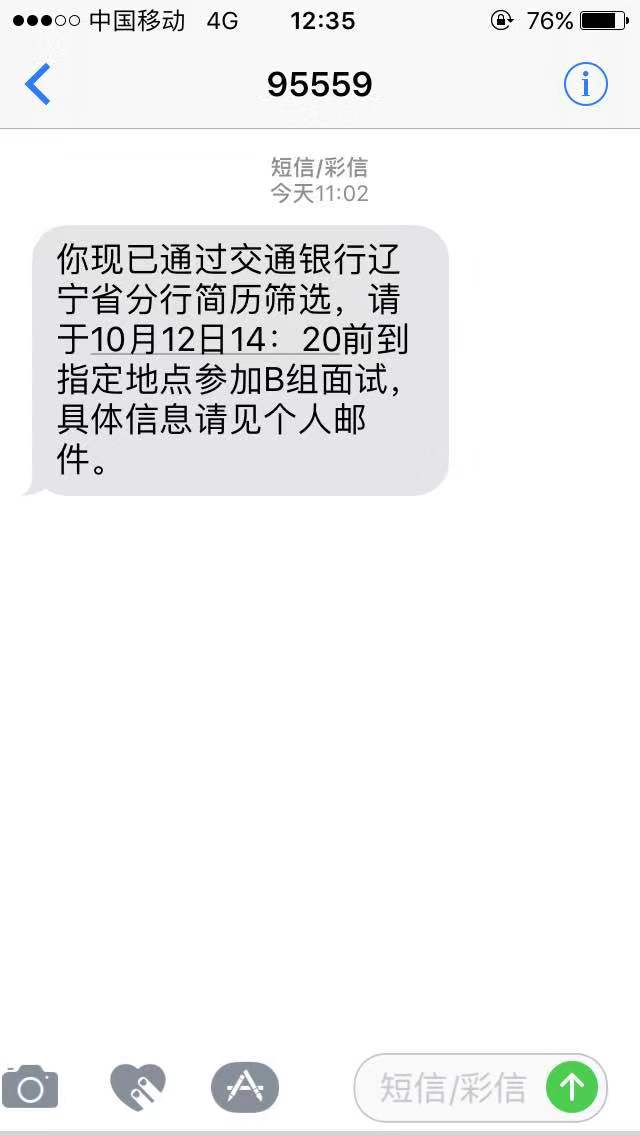Send the message with green arrow

[x=572, y=1087]
